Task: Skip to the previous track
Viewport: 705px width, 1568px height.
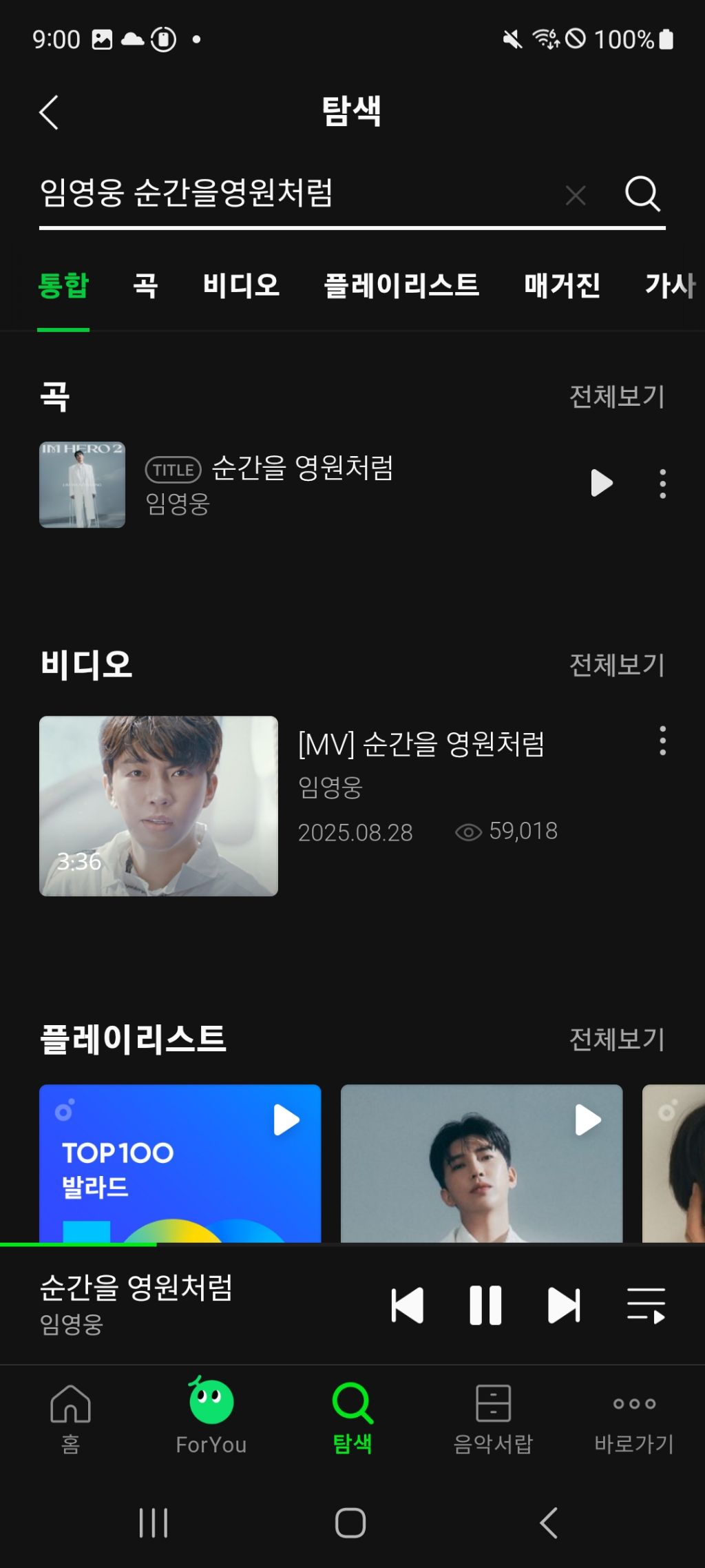Action: coord(408,1306)
